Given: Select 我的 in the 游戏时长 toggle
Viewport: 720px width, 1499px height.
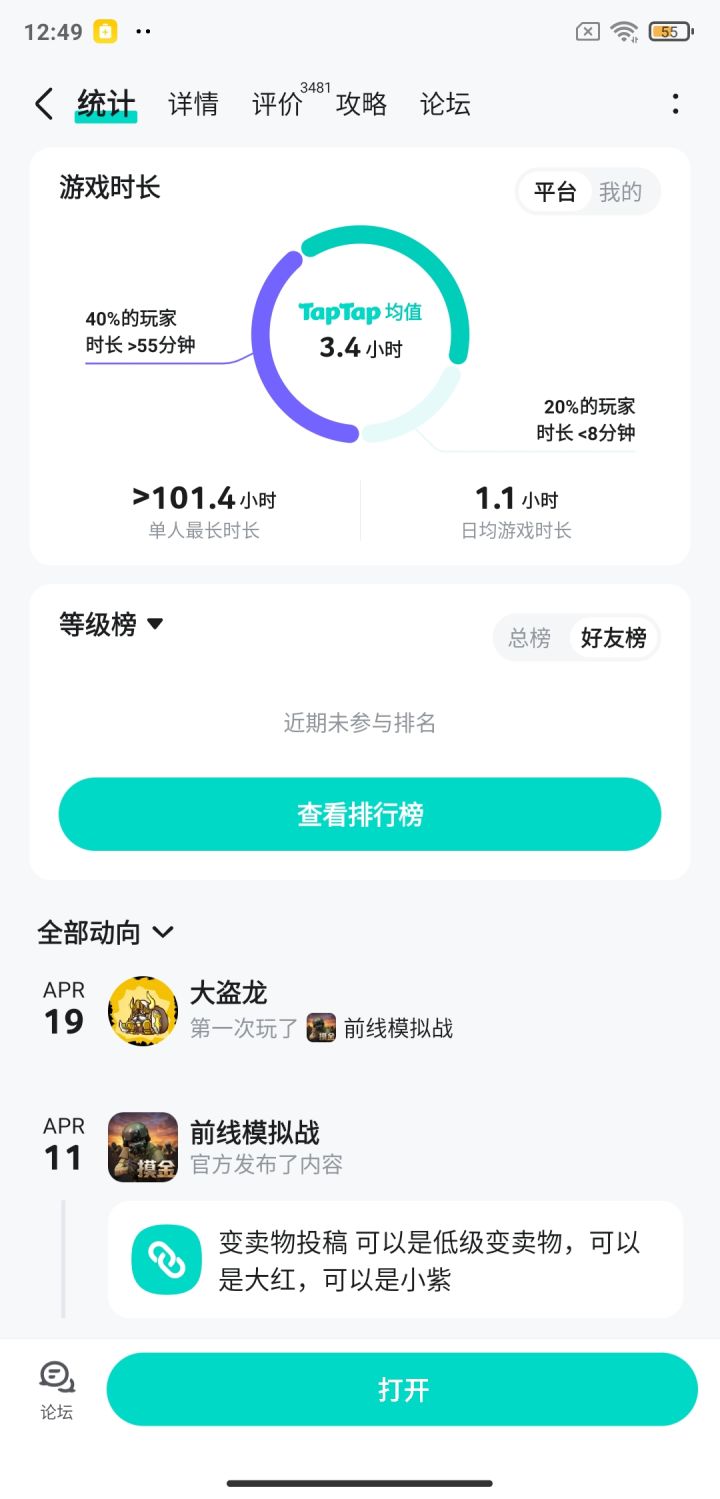Looking at the screenshot, I should coord(620,192).
